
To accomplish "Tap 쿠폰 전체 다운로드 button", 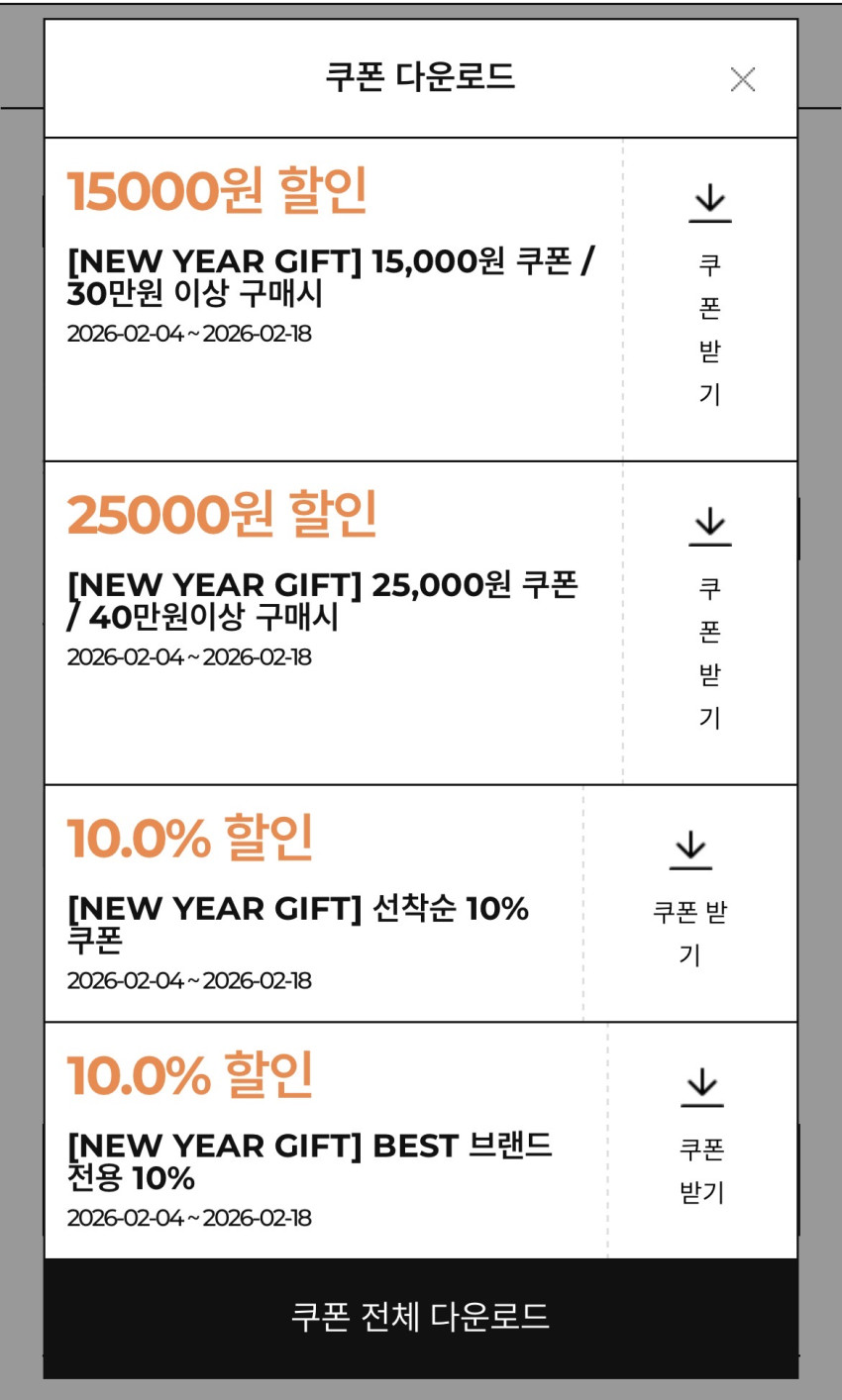I will (420, 1317).
